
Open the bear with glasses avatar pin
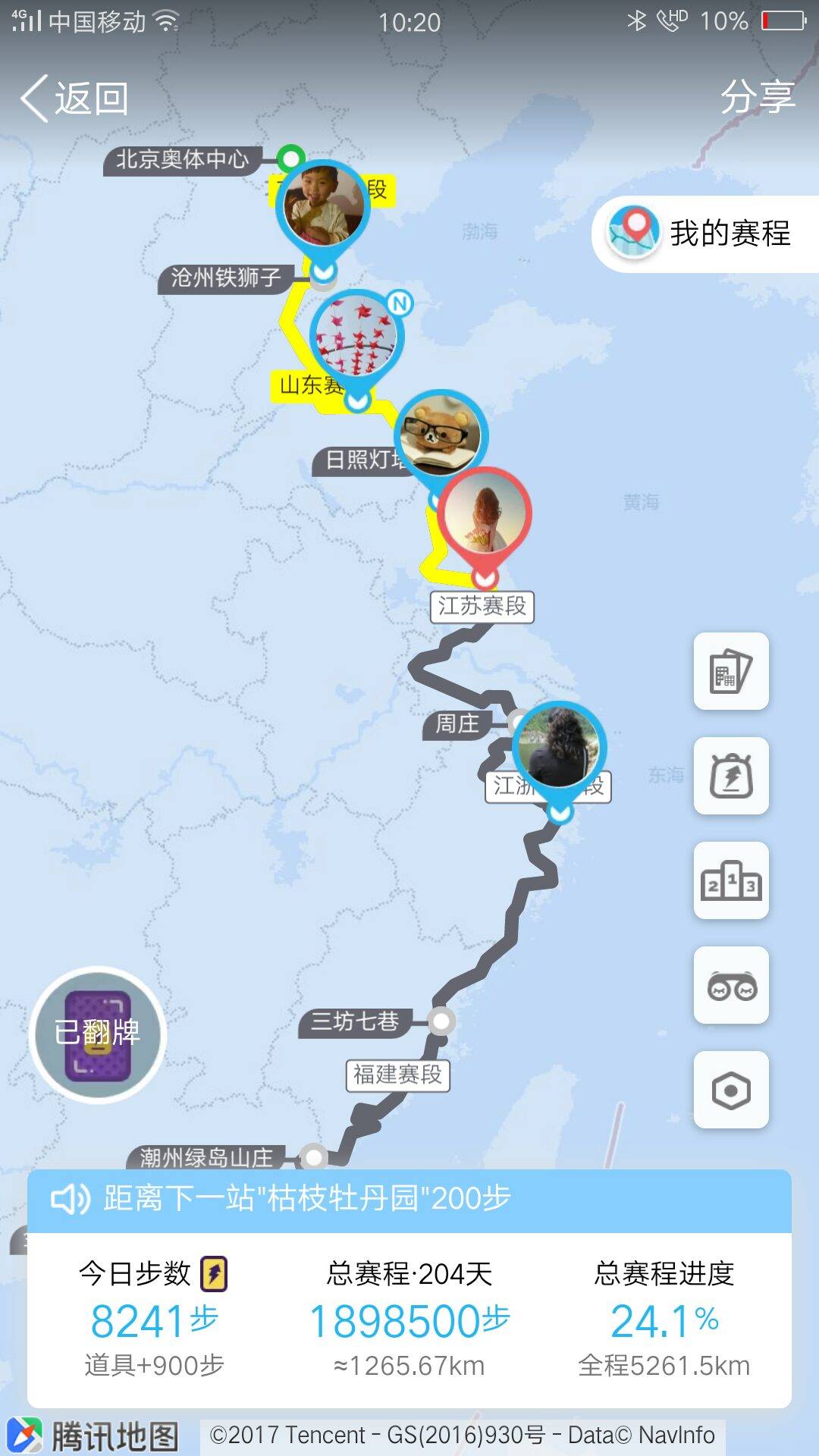click(441, 435)
